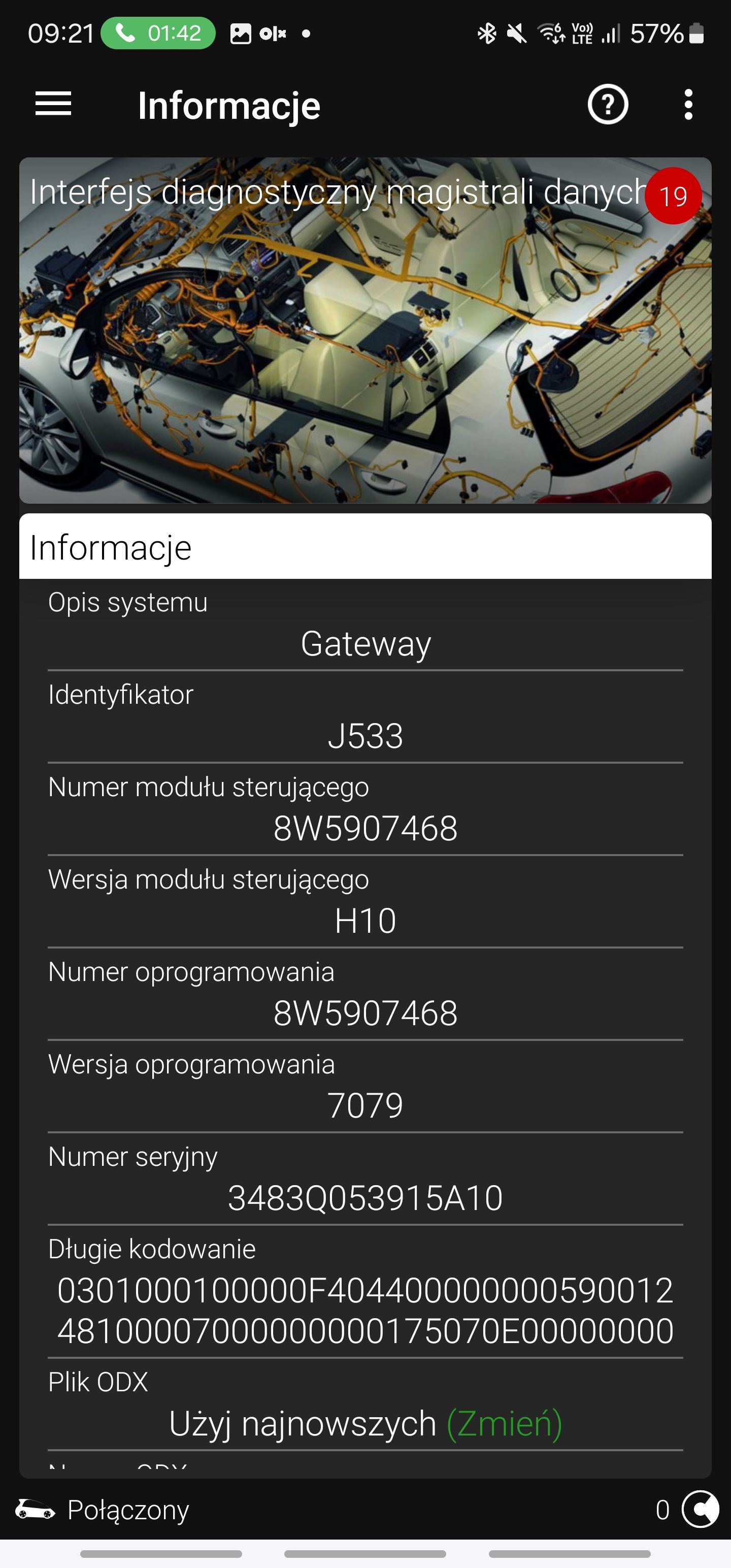Open the hamburger navigation menu
This screenshot has width=731, height=1568.
click(54, 104)
